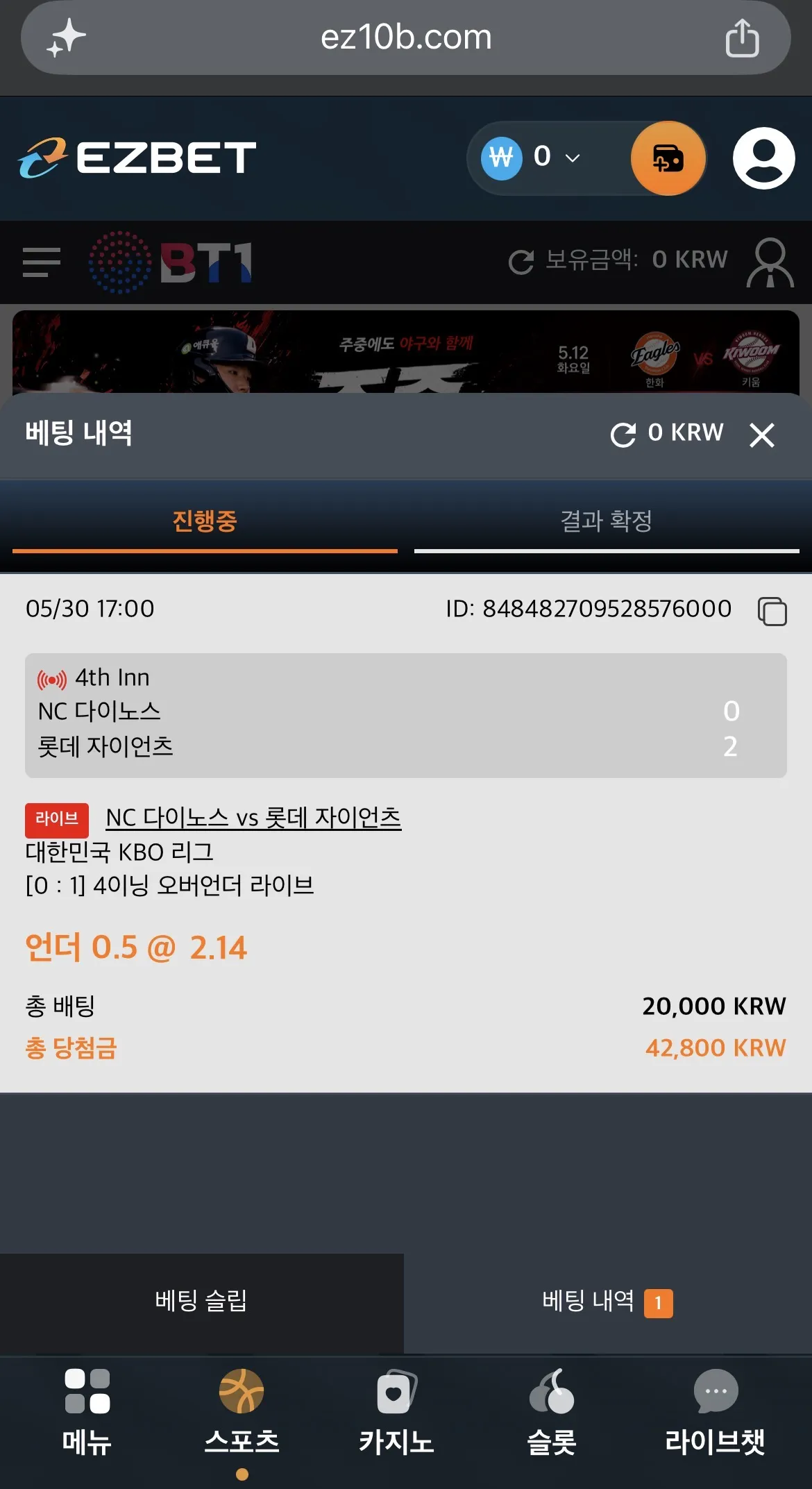This screenshot has height=1489, width=812.
Task: Open 베팅 내역 tab at bottom
Action: (x=607, y=1302)
